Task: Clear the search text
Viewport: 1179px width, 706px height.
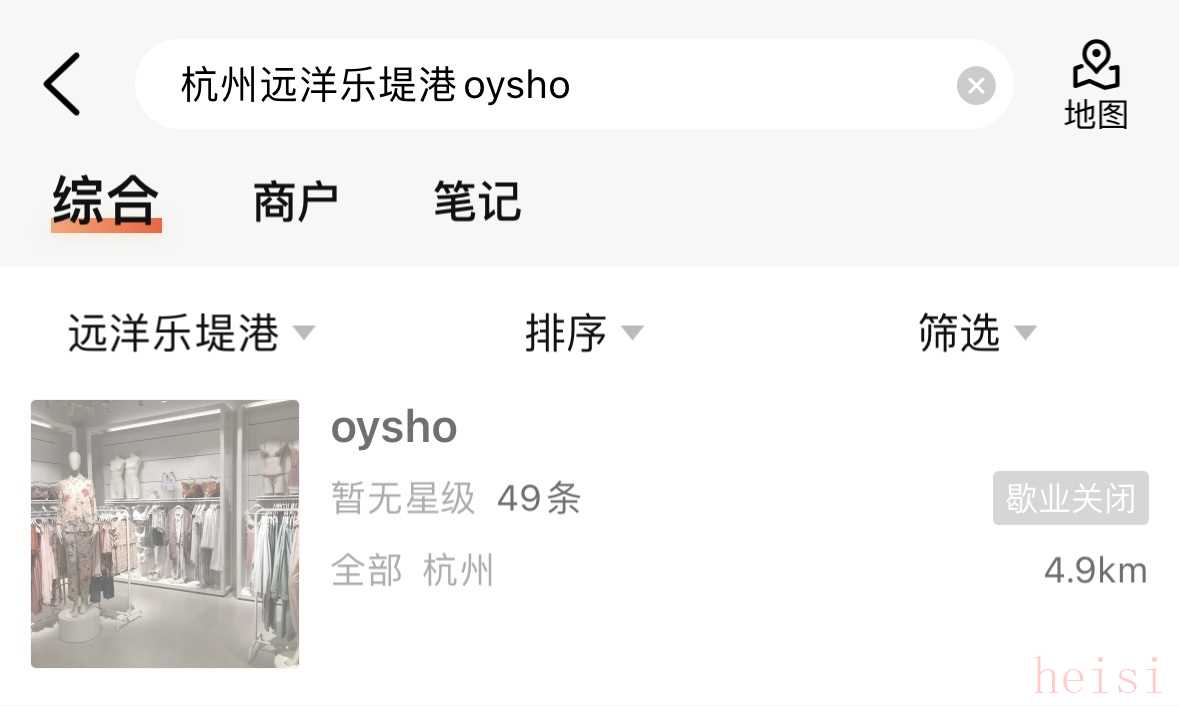Action: click(976, 86)
